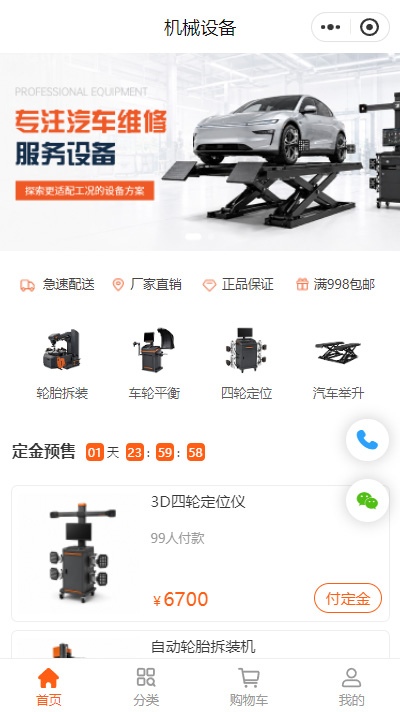Open the mini program more-options menu

point(331,27)
